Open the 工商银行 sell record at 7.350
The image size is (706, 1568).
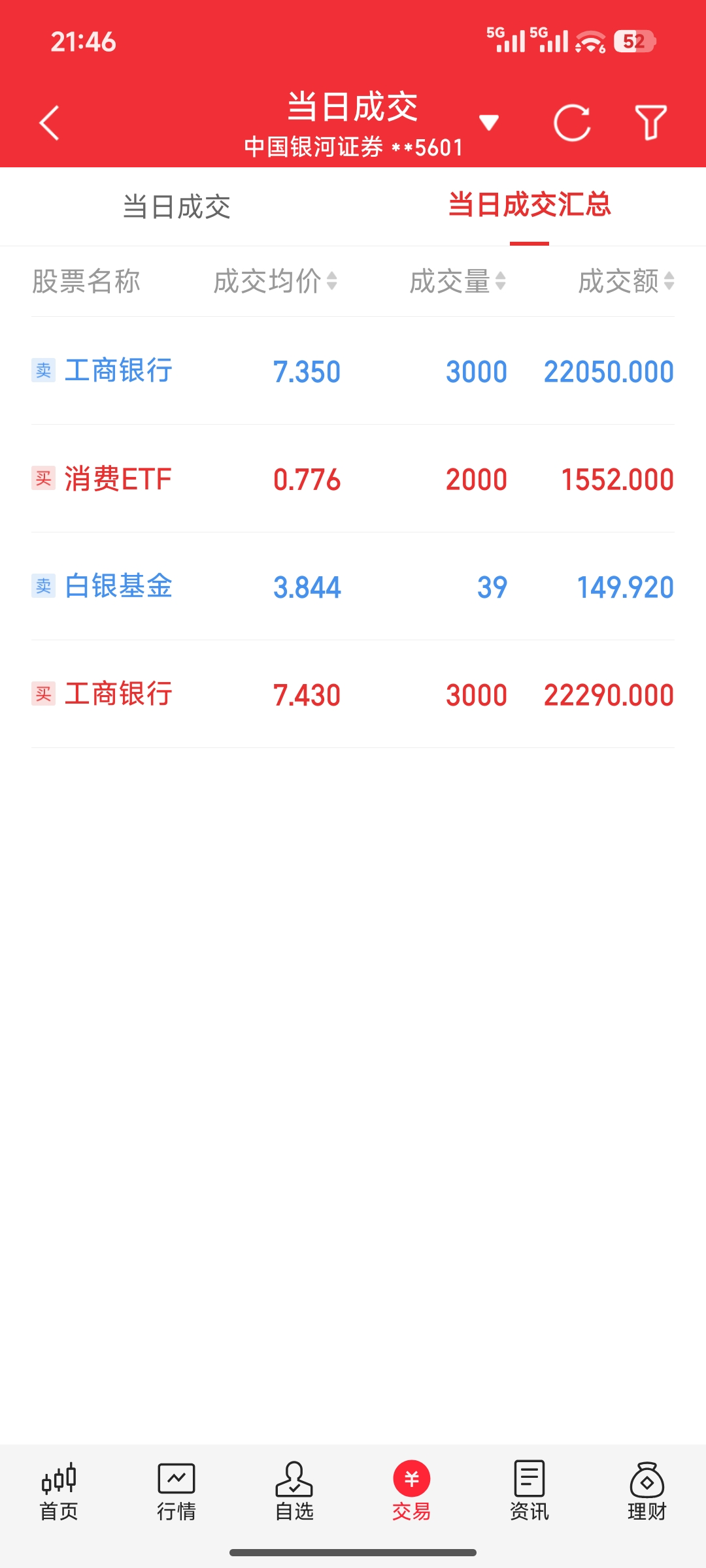click(353, 371)
